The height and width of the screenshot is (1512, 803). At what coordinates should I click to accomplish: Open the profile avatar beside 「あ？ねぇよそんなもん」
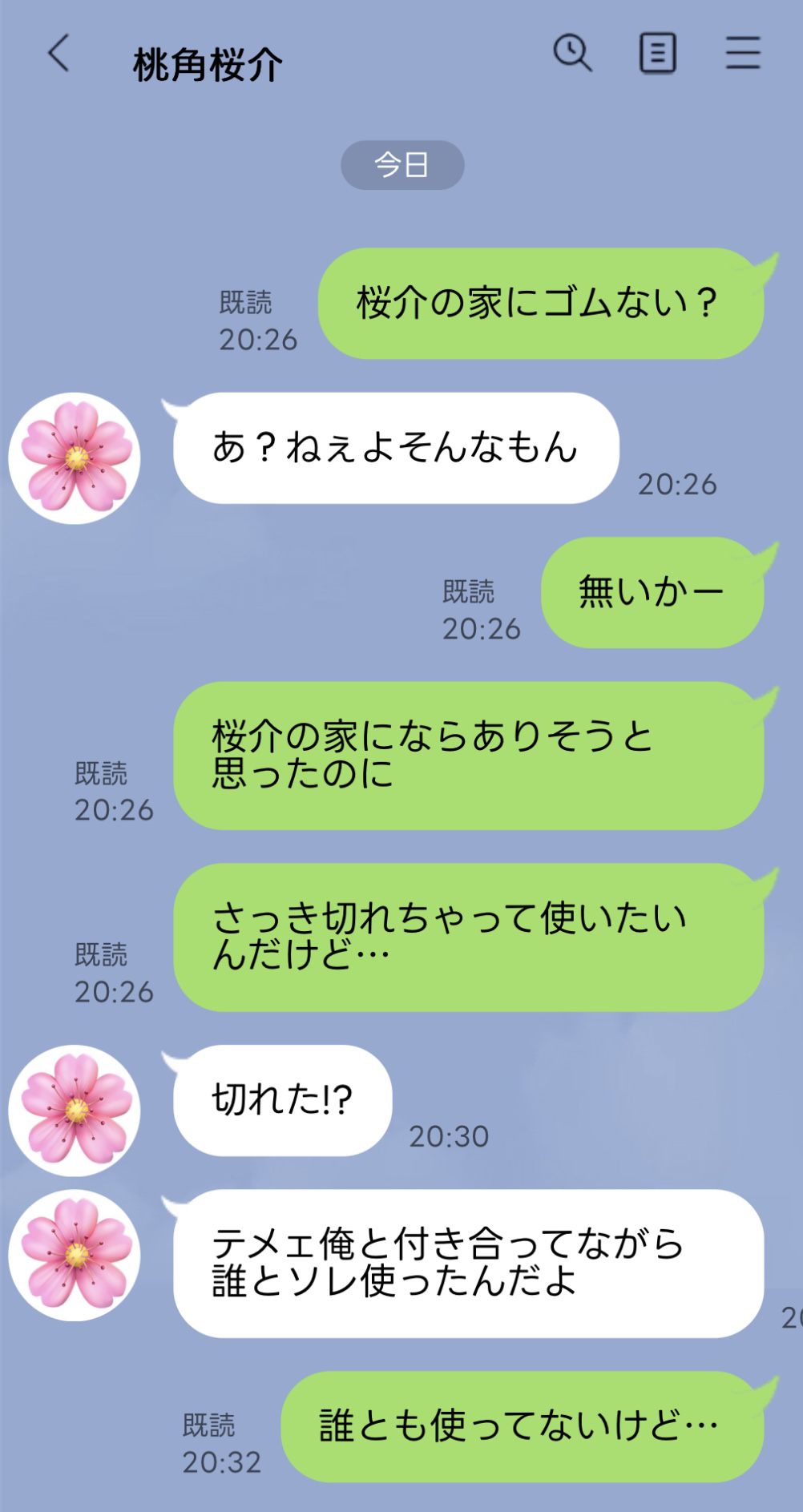pos(75,458)
